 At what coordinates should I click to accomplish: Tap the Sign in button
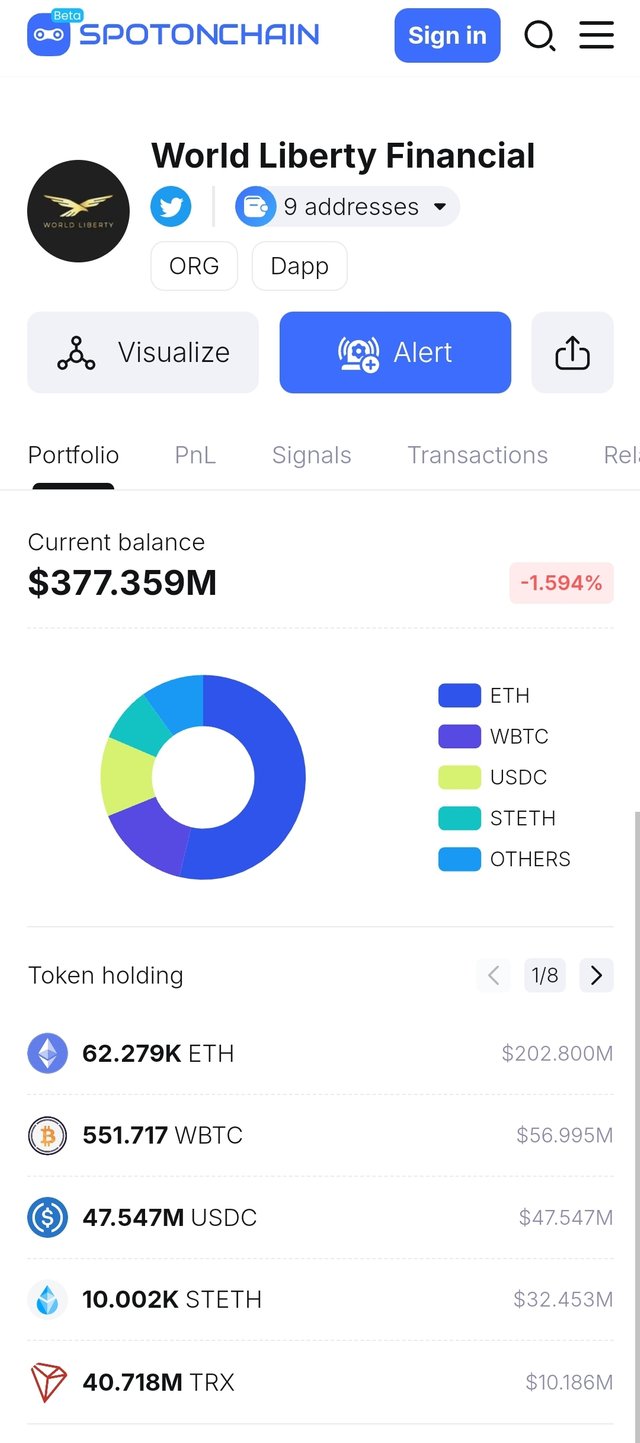pyautogui.click(x=447, y=35)
